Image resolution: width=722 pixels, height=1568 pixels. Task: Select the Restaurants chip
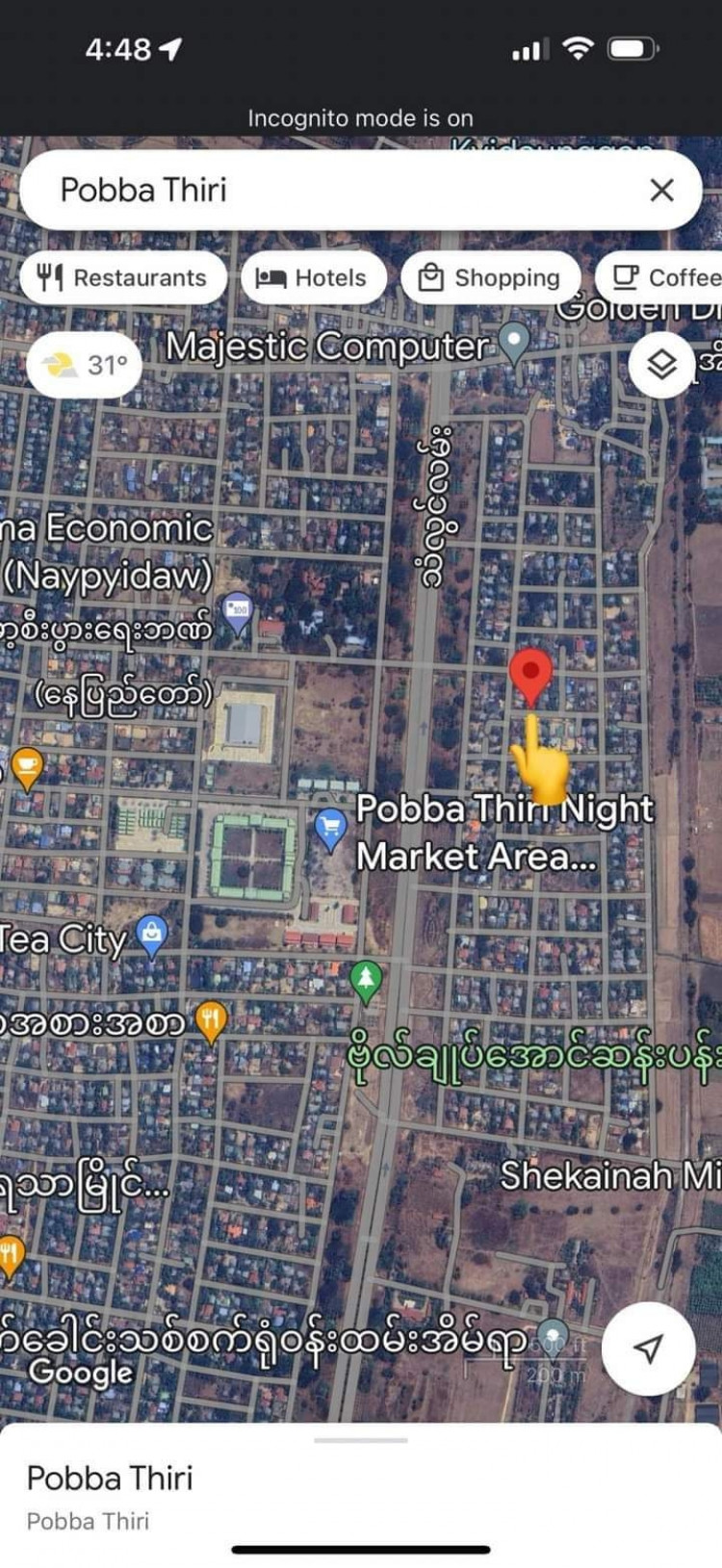pos(122,278)
